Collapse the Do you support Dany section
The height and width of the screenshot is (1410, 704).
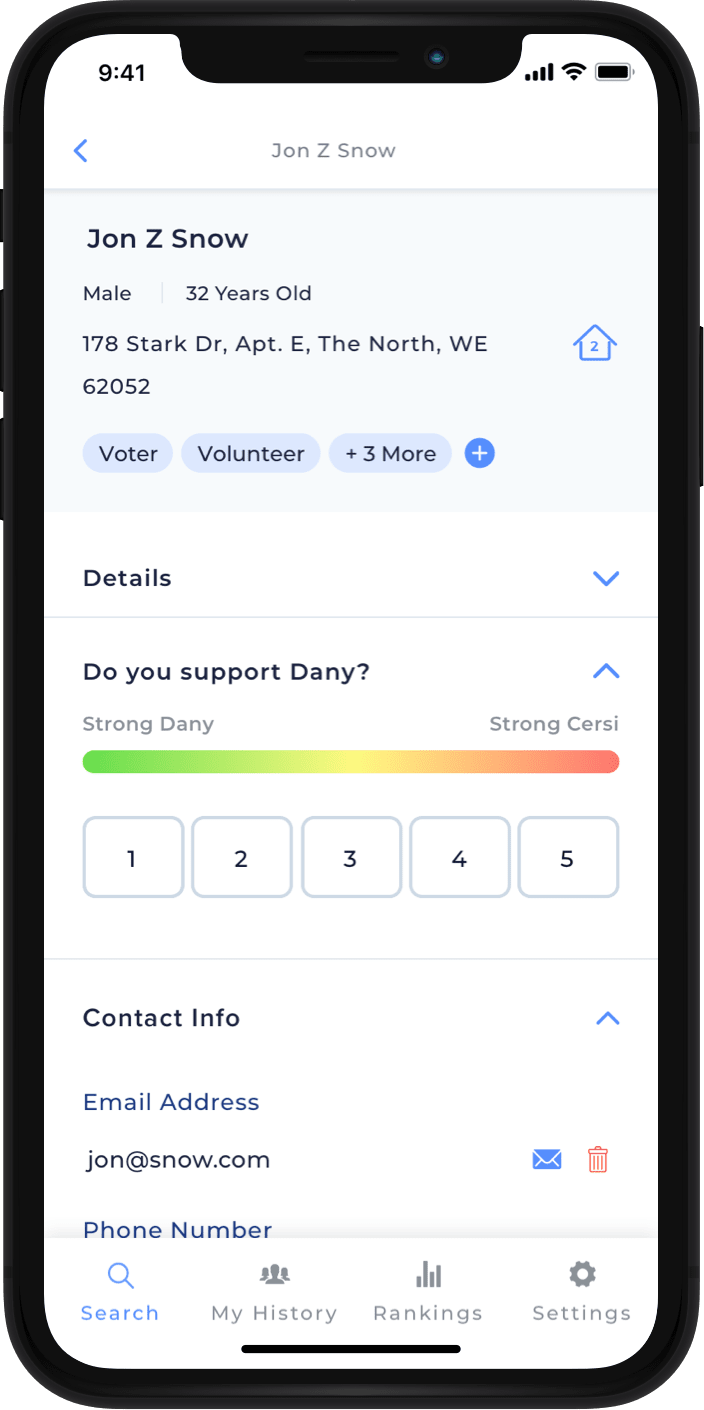[x=606, y=671]
